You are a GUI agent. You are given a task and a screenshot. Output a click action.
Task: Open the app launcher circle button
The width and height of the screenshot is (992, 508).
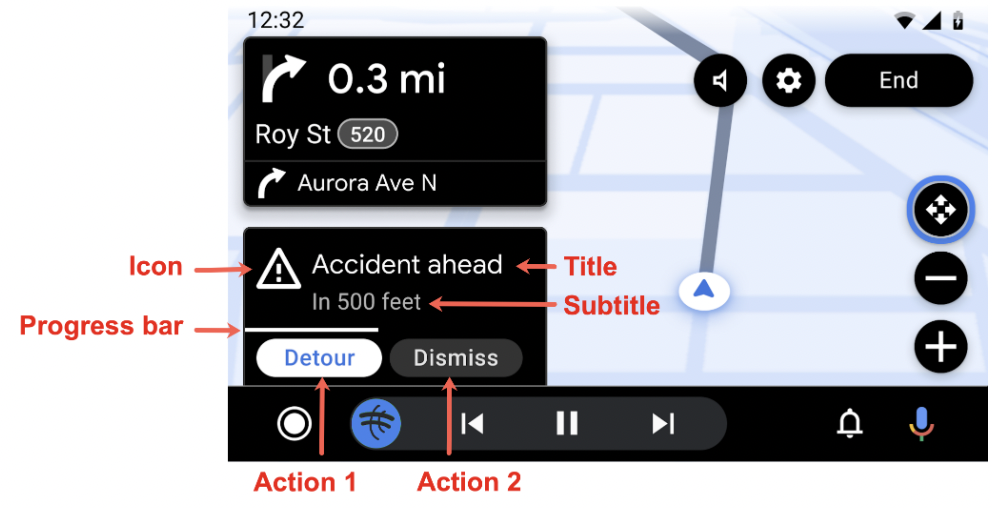(295, 424)
